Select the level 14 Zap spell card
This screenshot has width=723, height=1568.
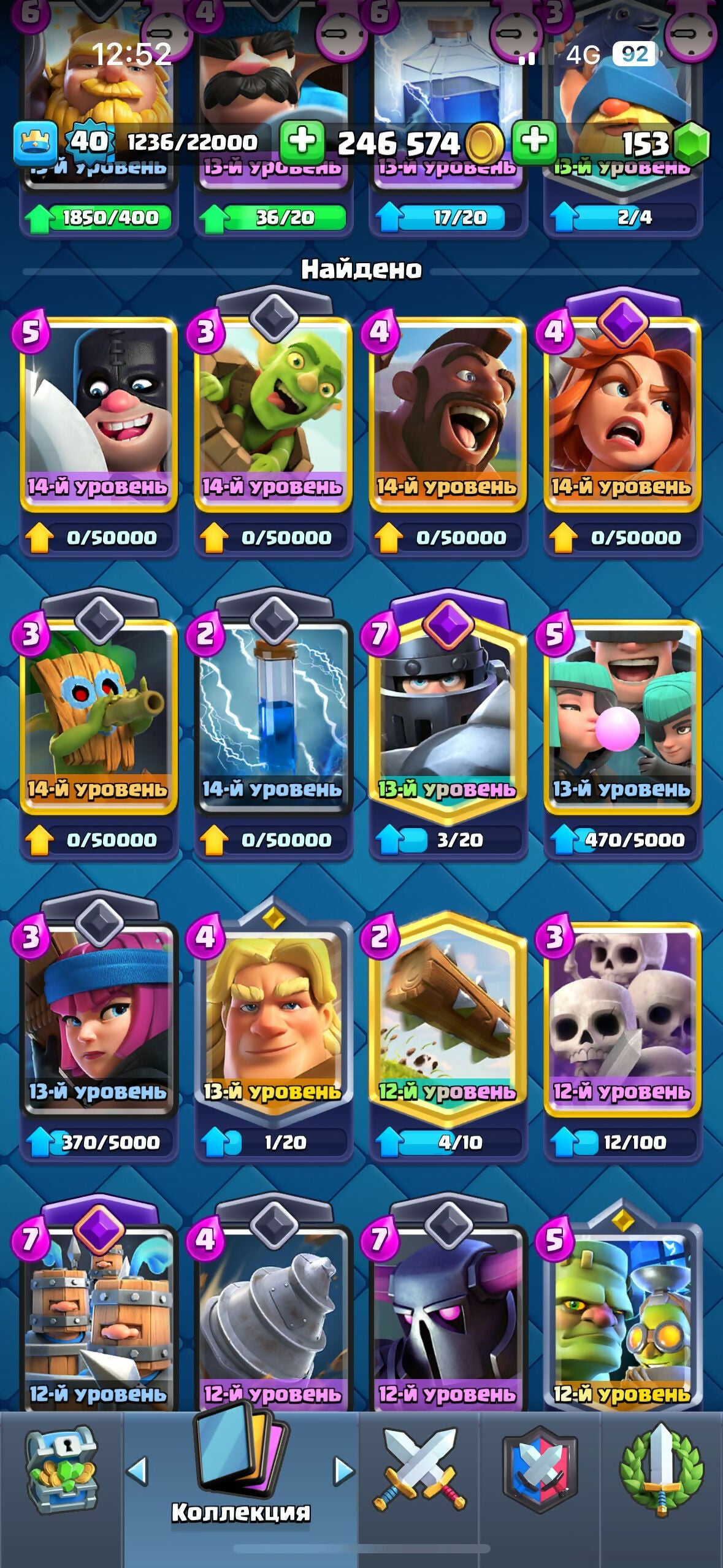click(x=273, y=715)
